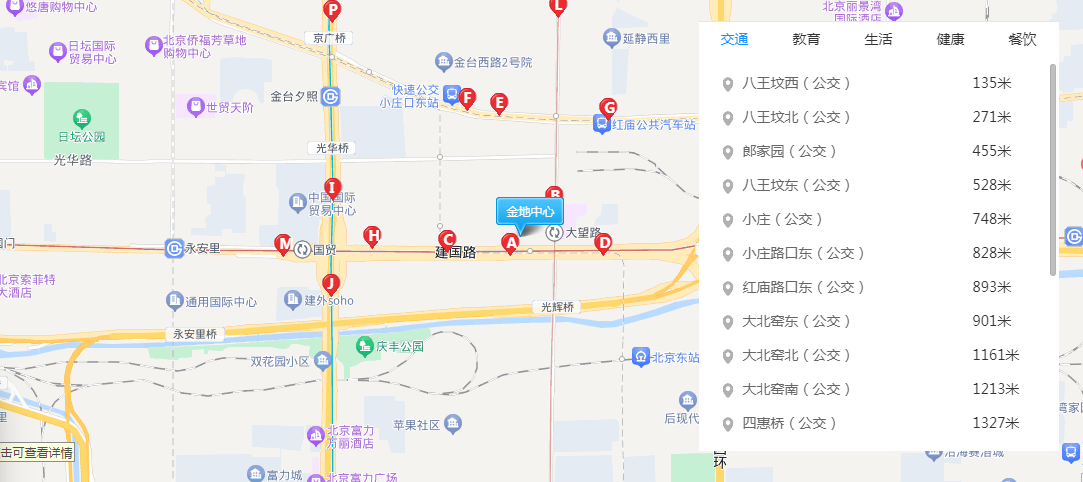This screenshot has width=1083, height=482.
Task: Select map marker J near 建外soho
Action: [331, 284]
